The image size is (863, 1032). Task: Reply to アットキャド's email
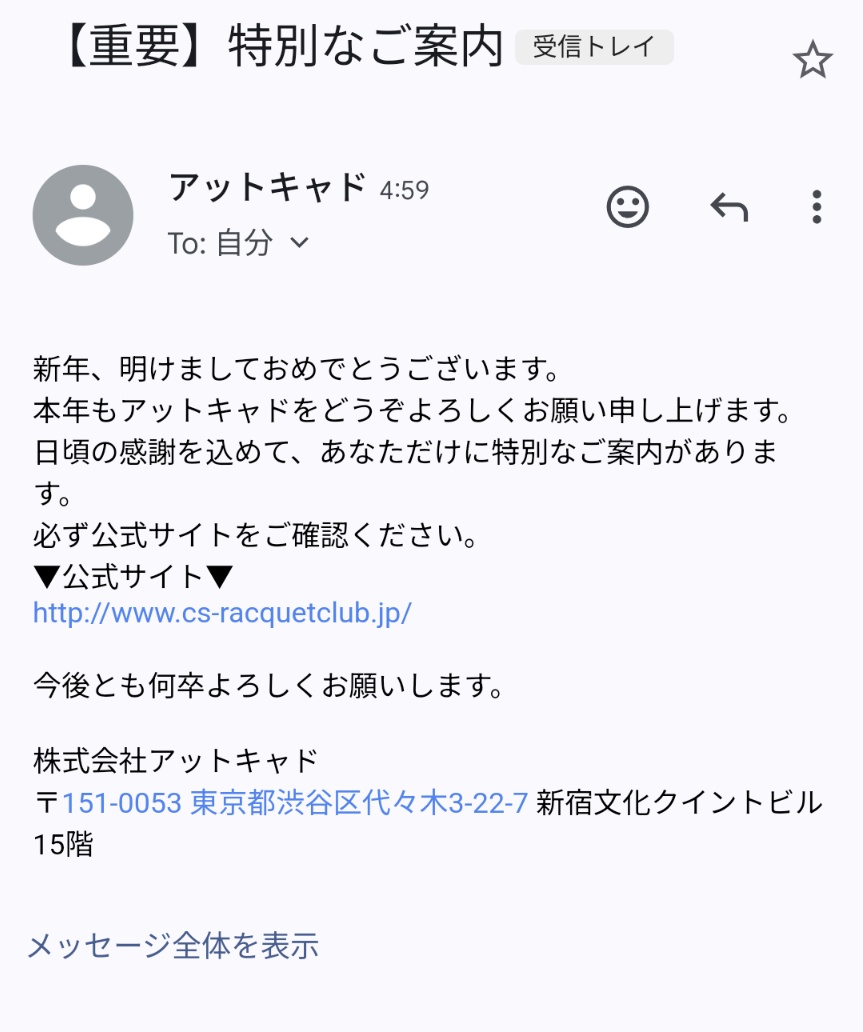[x=729, y=207]
